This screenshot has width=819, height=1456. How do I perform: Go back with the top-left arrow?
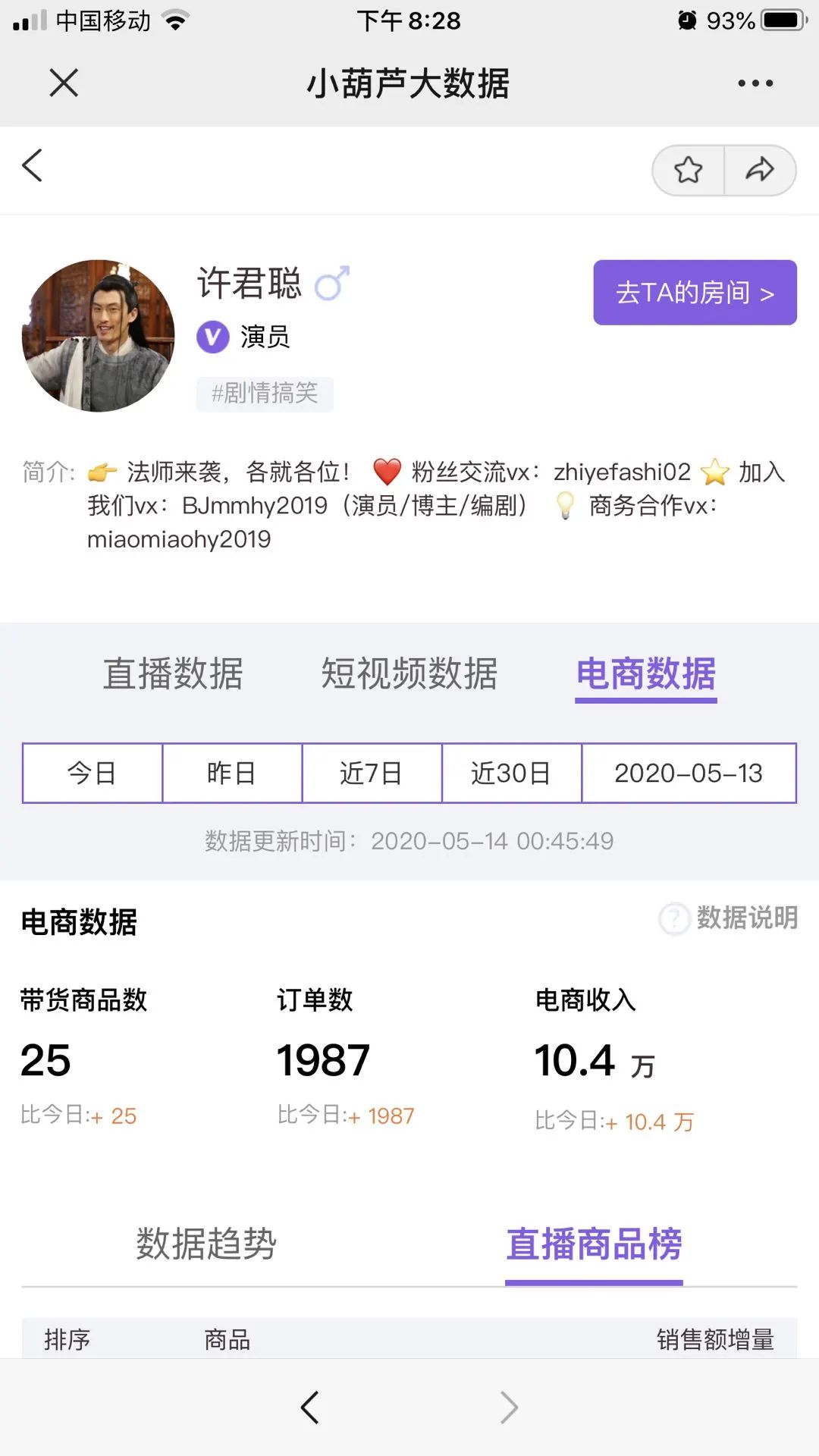point(33,165)
